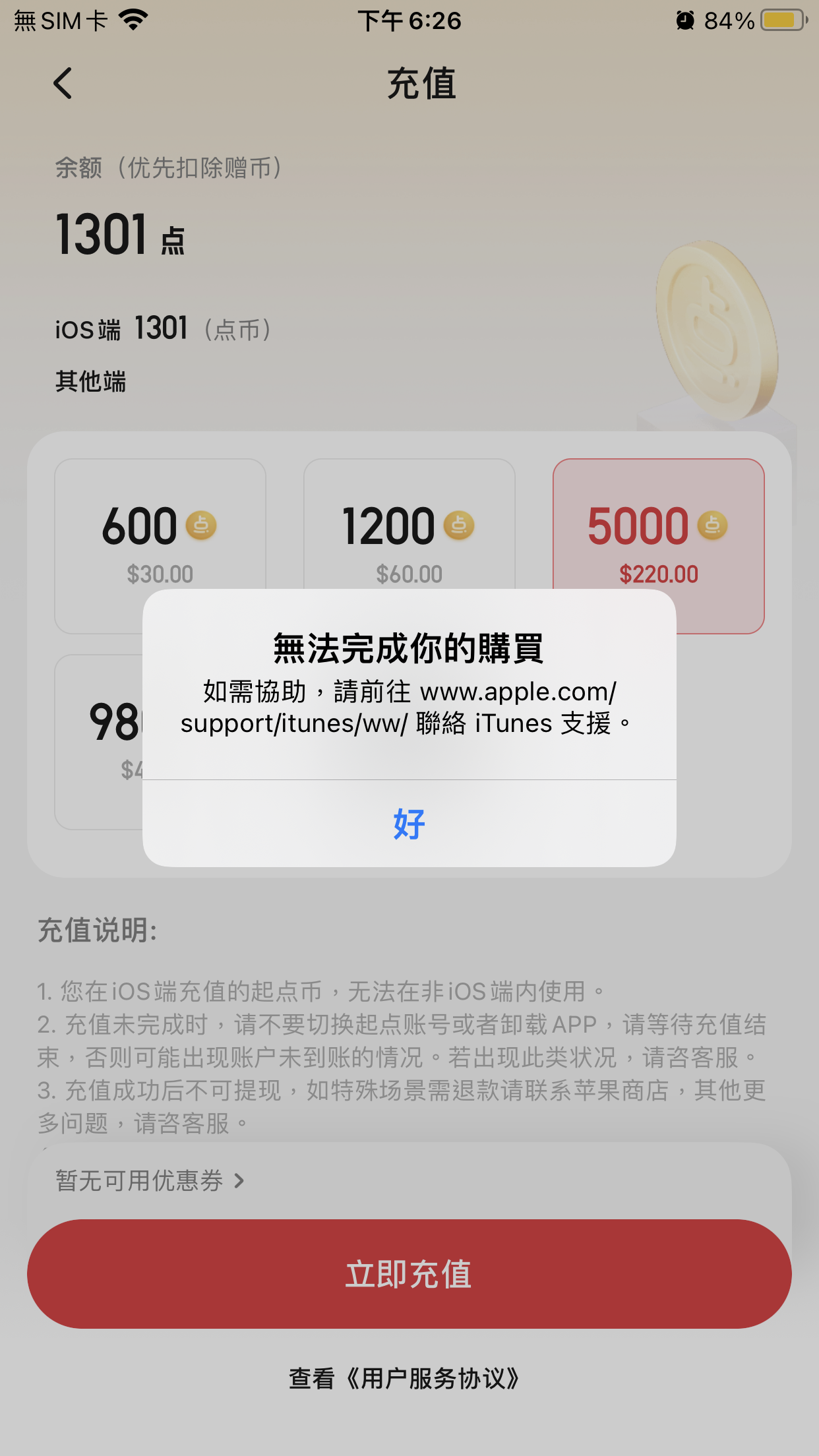Viewport: 819px width, 1456px height.
Task: Open the 暂无可用优惠券 coupon row
Action: pos(150,1180)
